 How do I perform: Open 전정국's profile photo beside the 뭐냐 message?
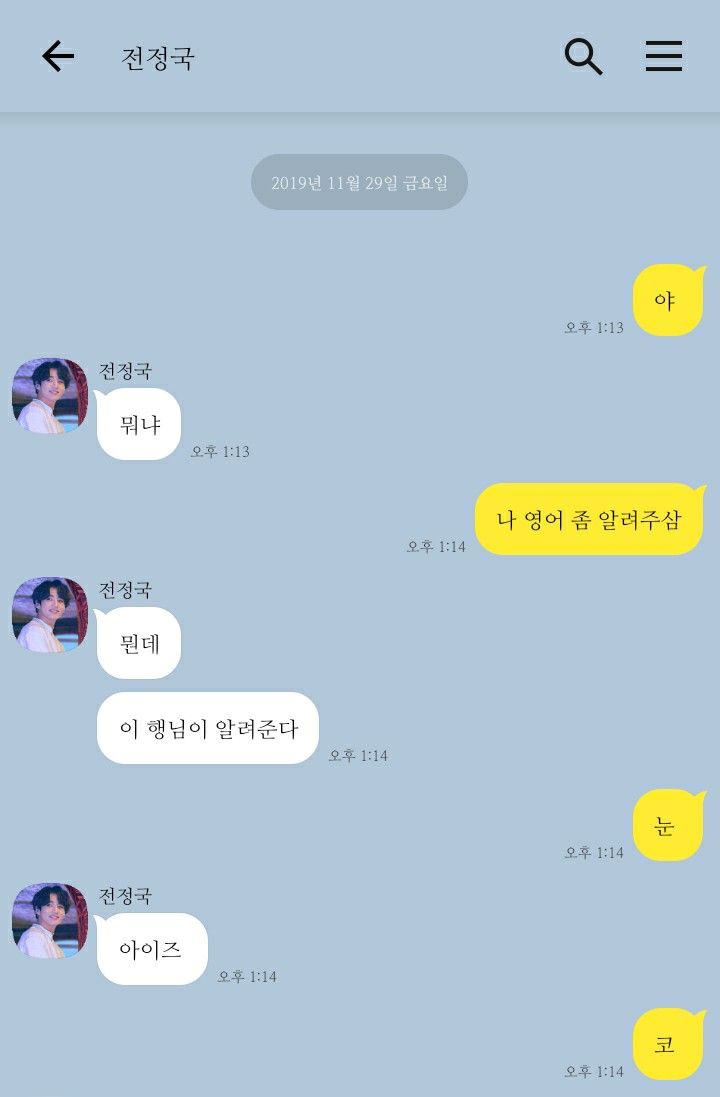[x=50, y=396]
